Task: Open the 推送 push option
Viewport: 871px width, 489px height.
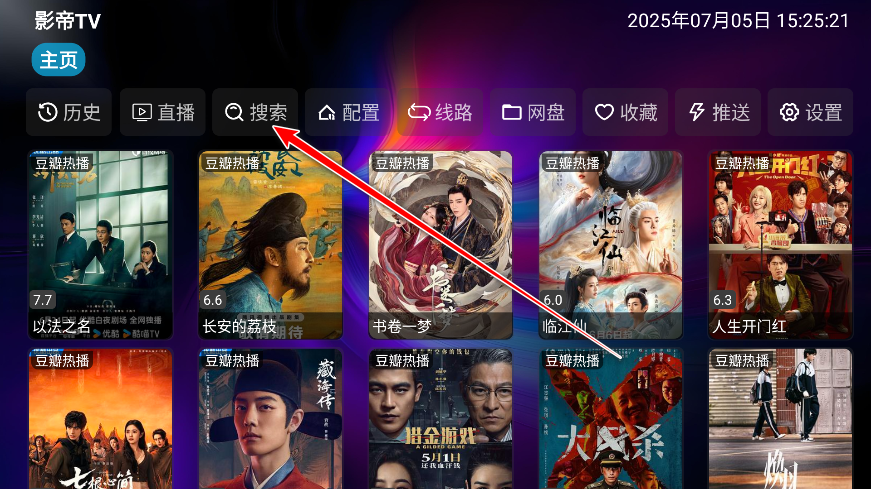Action: (718, 113)
